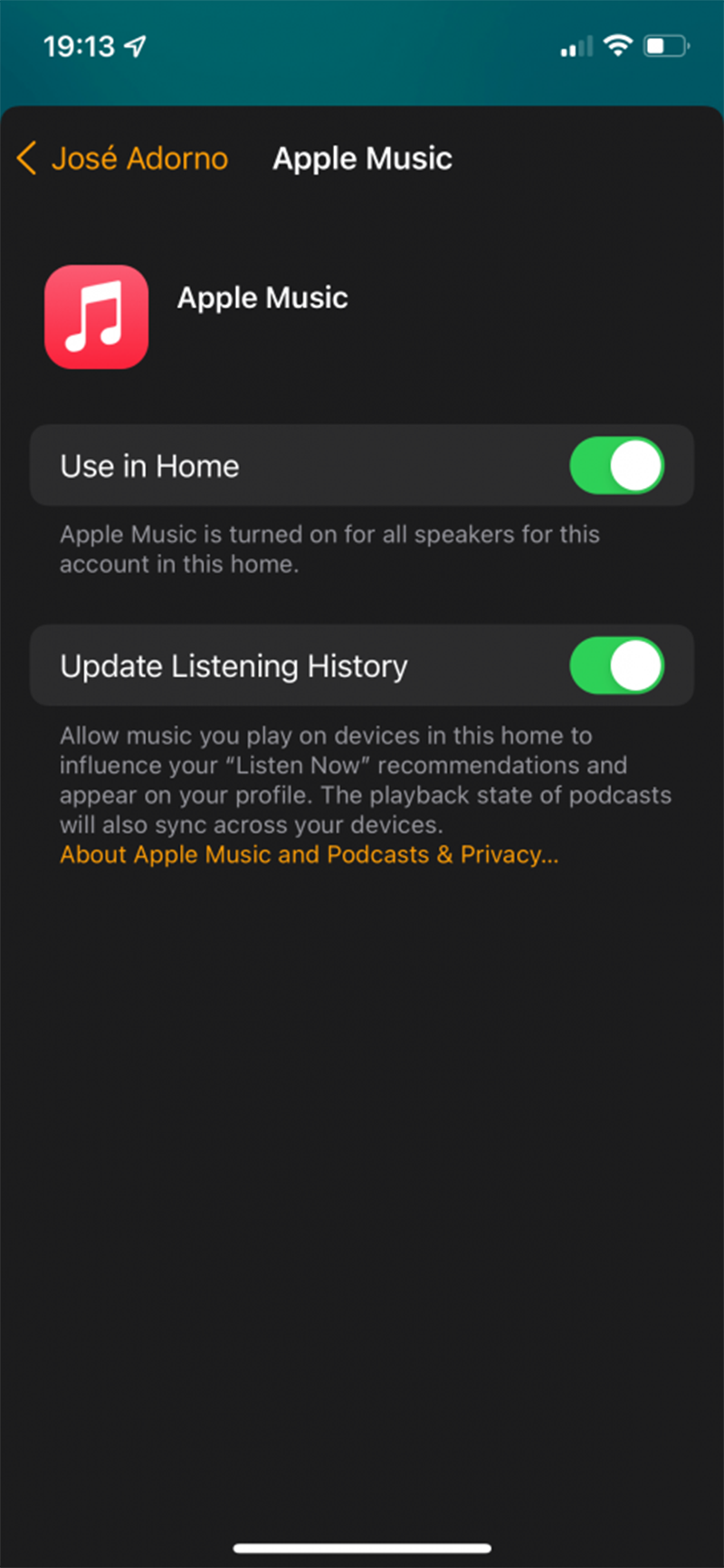Tap José Adorno in the navigation bar
Screen dimensions: 724x1568
(140, 158)
